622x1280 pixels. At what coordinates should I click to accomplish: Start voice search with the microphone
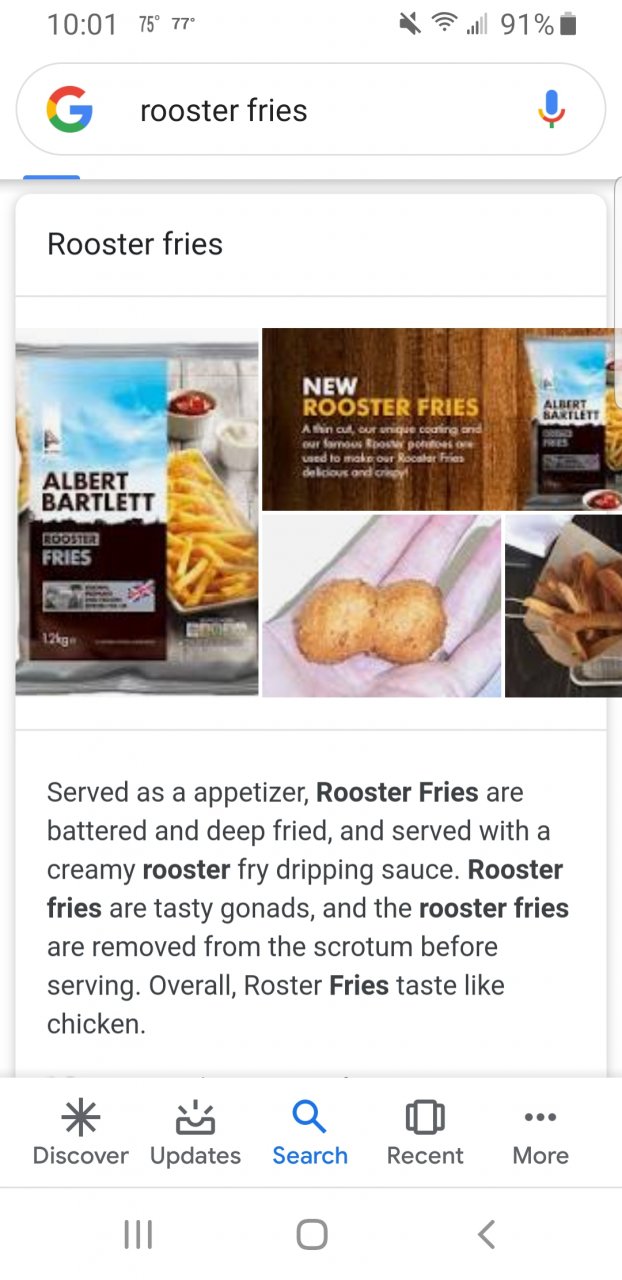551,109
